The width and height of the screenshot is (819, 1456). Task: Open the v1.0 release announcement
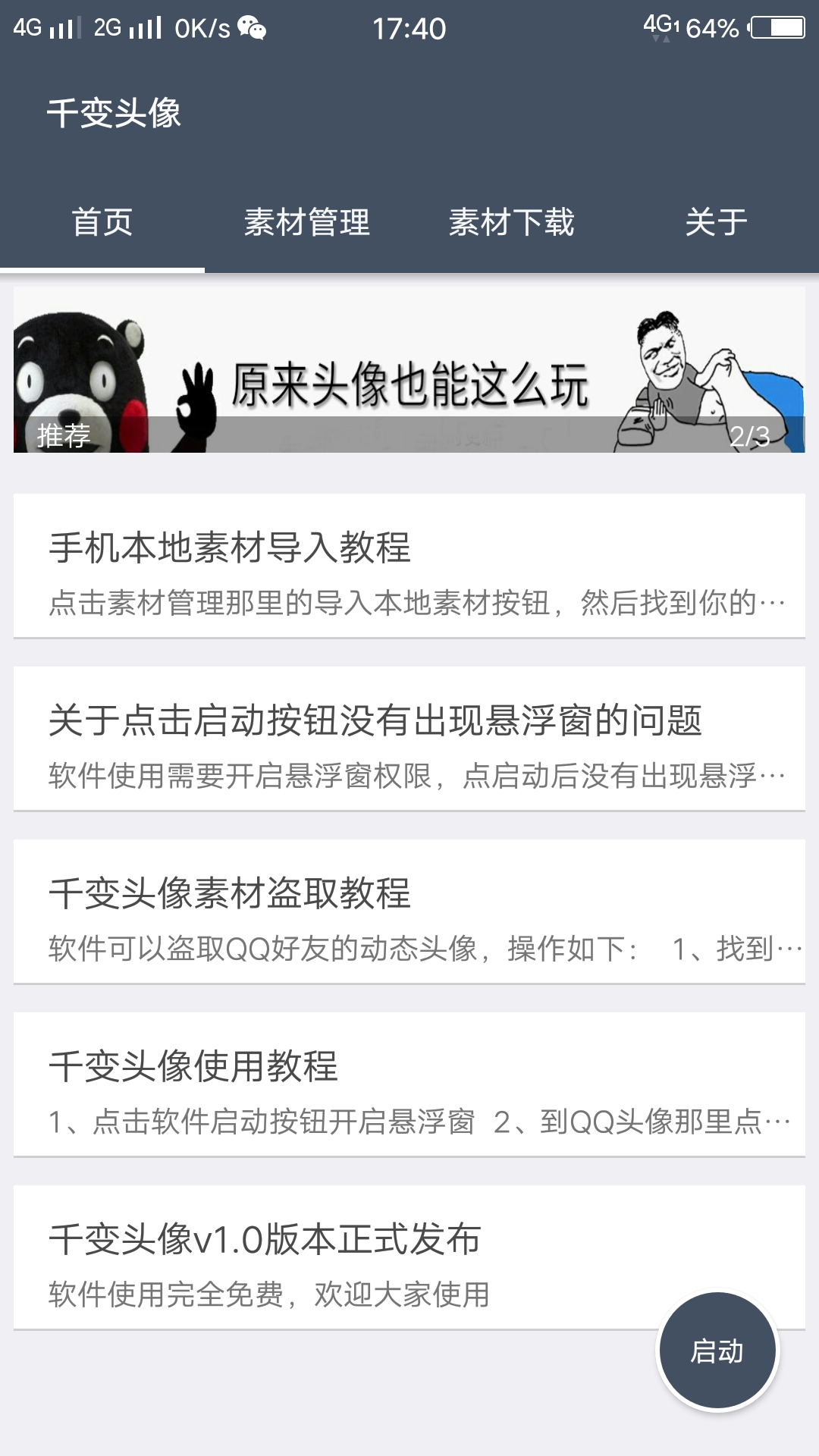click(409, 1259)
